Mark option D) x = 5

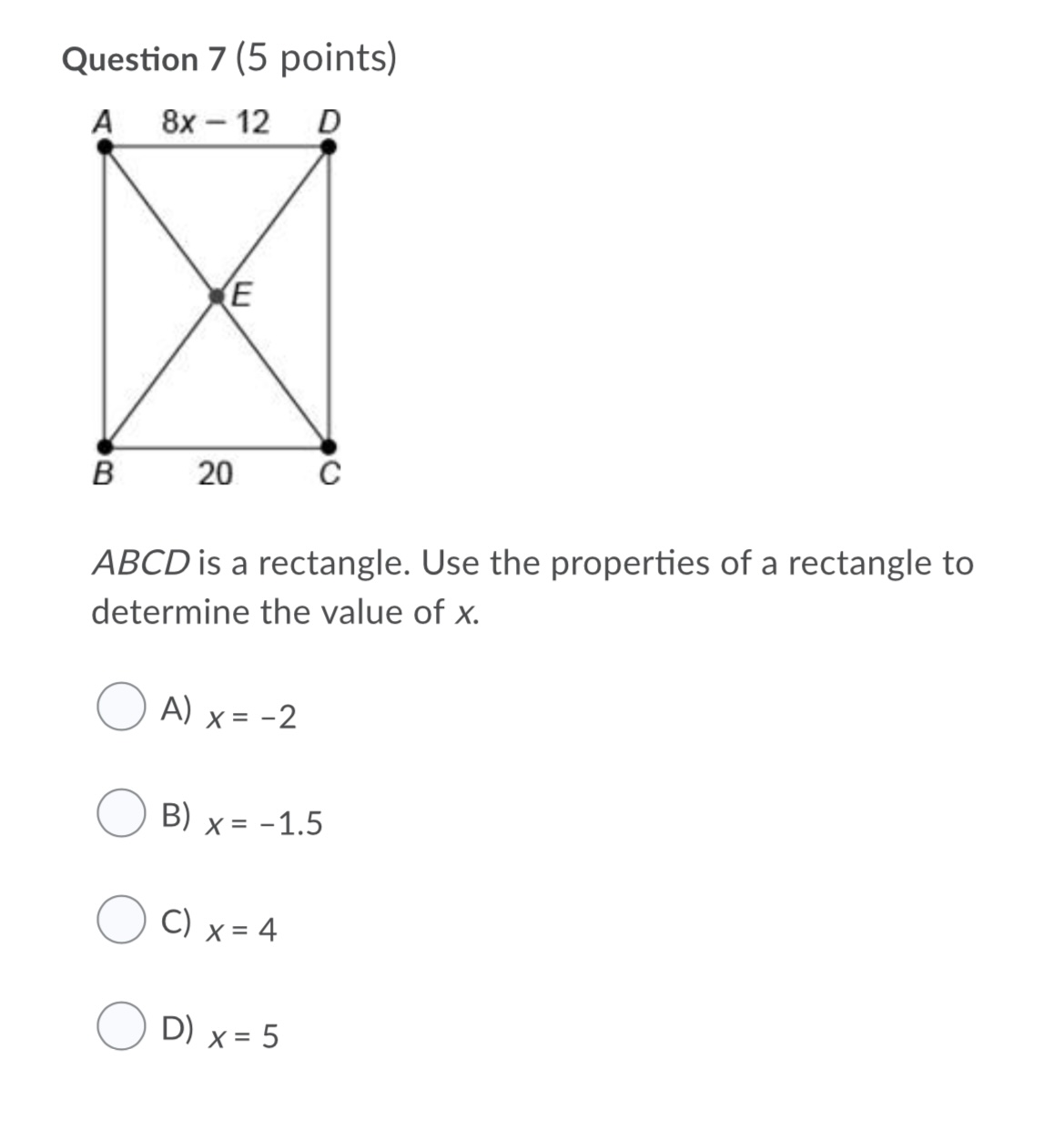[x=121, y=1026]
